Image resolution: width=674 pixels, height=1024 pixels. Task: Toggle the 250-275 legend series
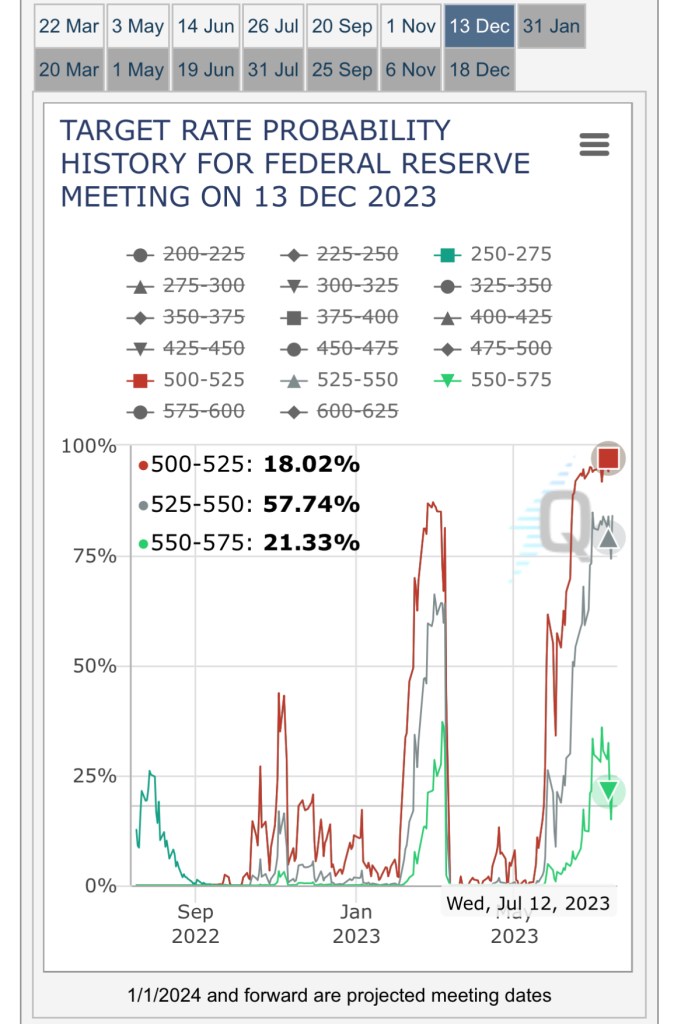coord(510,254)
